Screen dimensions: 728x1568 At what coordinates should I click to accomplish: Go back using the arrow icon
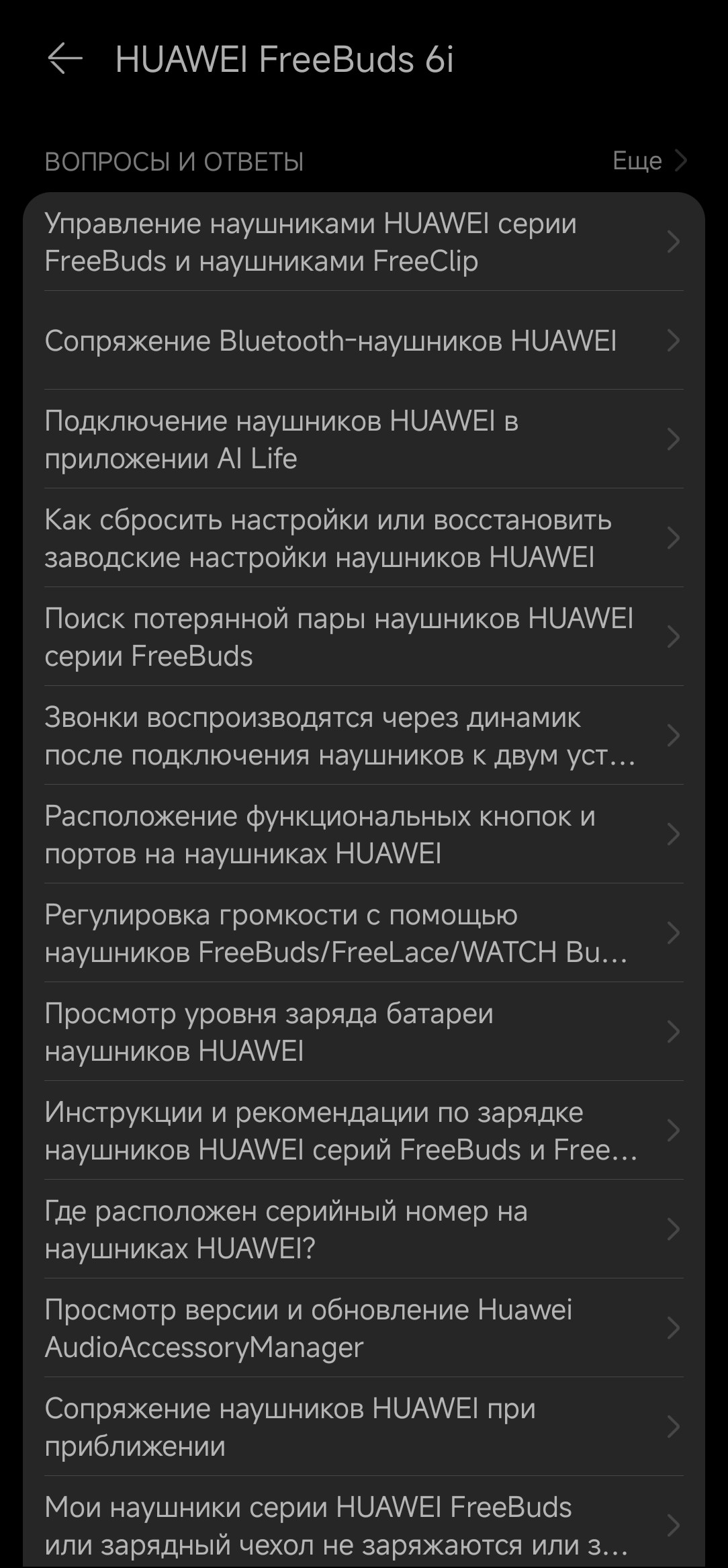pyautogui.click(x=65, y=59)
